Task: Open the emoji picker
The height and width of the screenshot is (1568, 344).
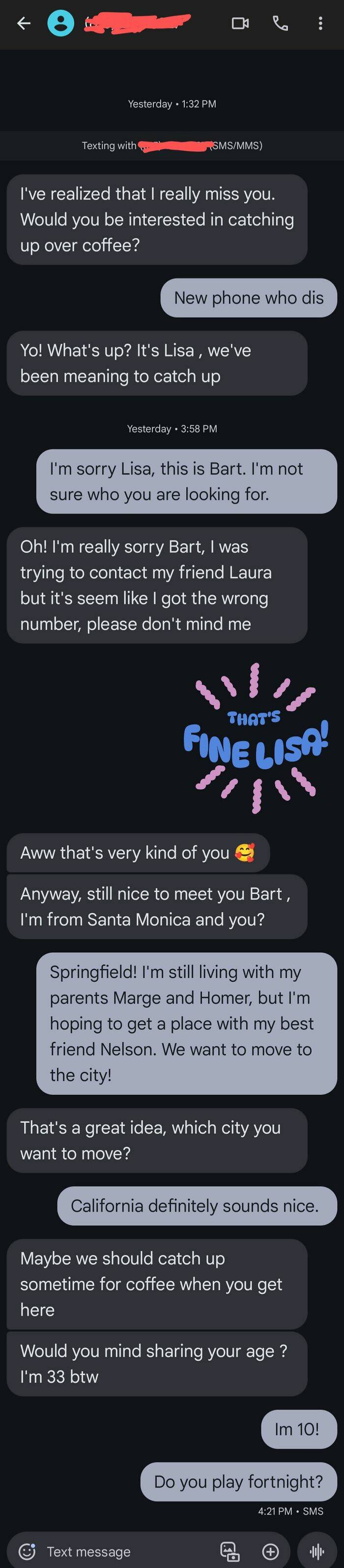Action: click(27, 1552)
